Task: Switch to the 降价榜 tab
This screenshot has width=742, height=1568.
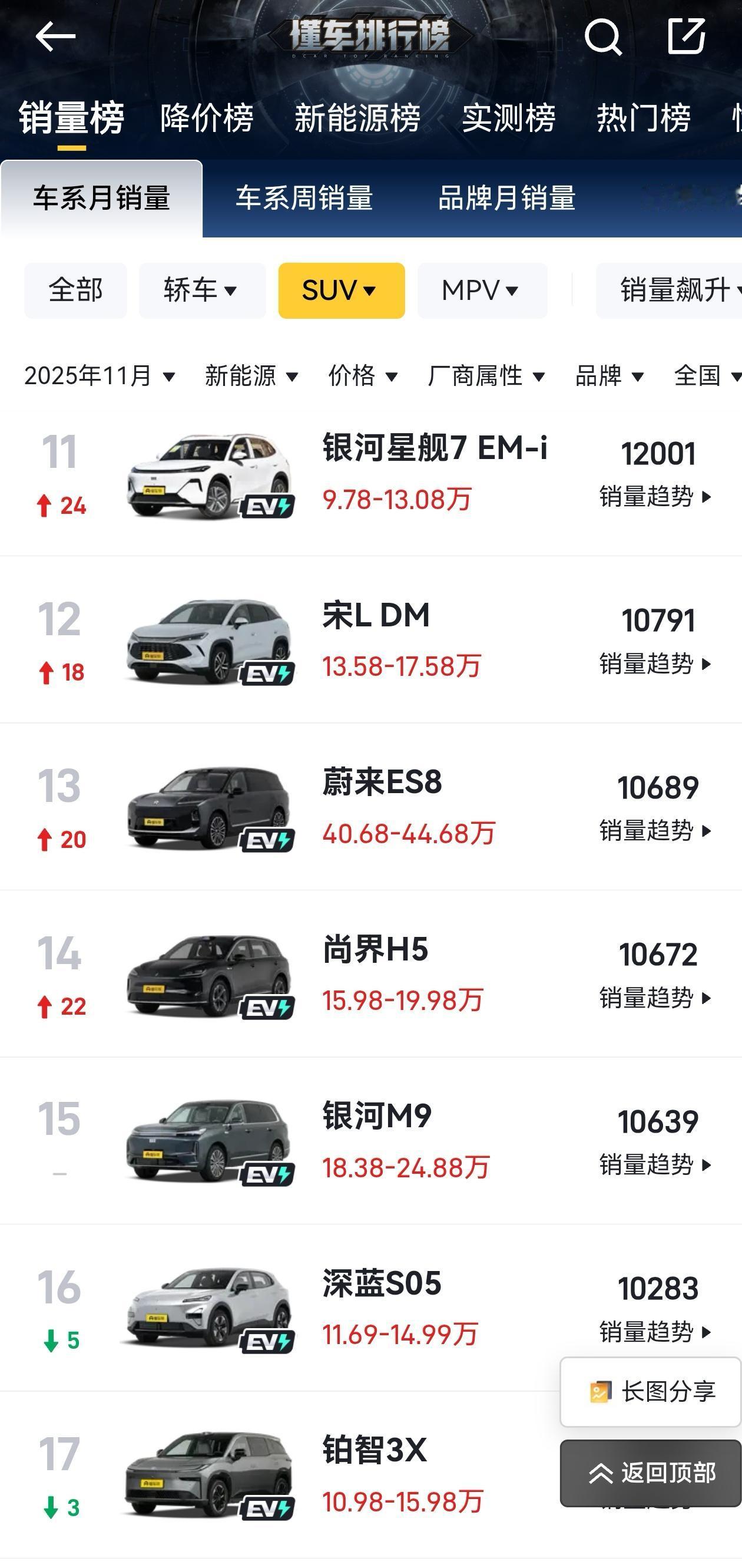Action: [x=207, y=119]
